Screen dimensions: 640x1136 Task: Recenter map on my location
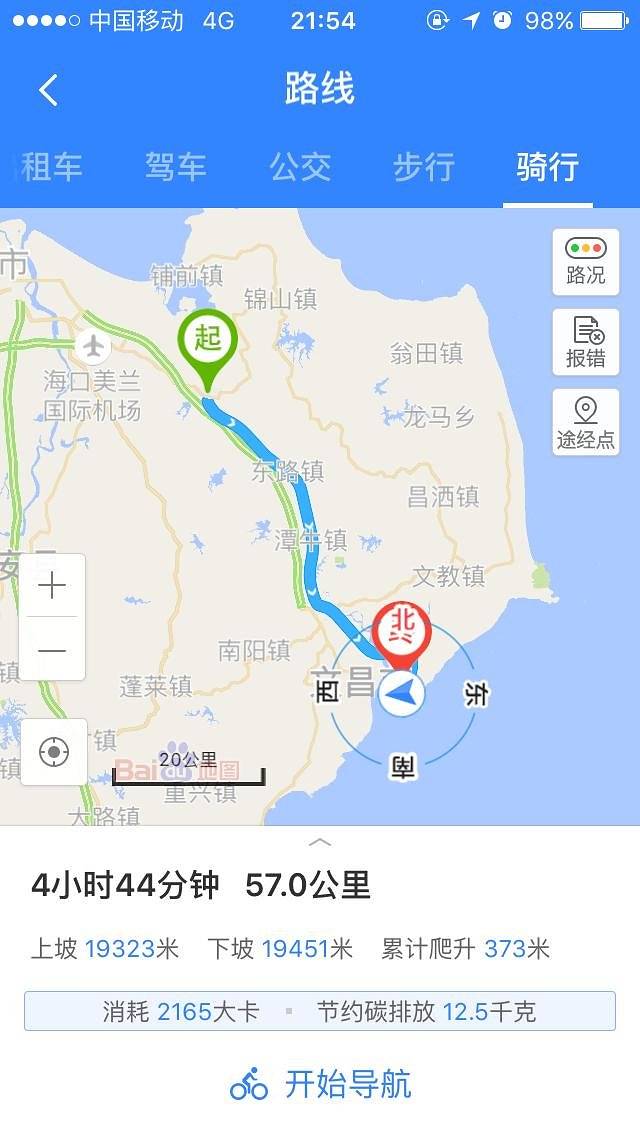point(53,751)
